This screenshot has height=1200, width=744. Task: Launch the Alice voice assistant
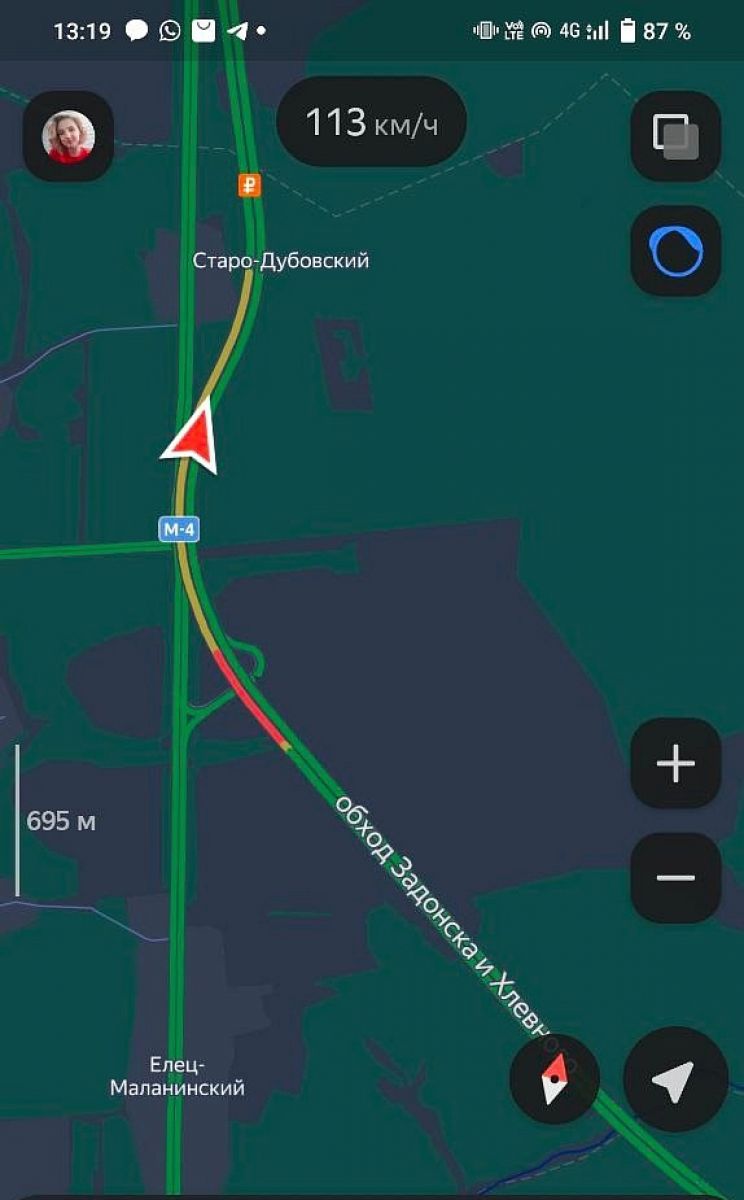tap(675, 251)
